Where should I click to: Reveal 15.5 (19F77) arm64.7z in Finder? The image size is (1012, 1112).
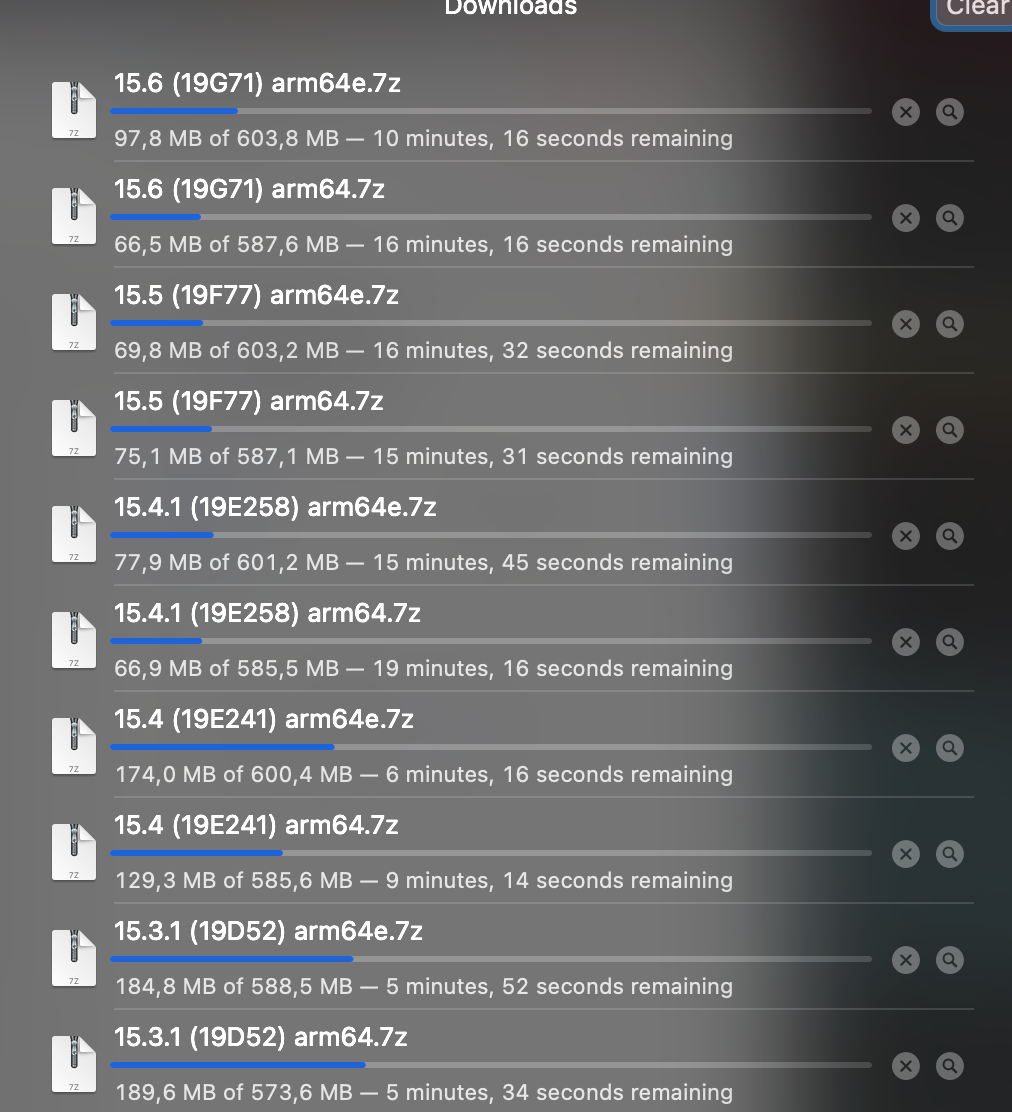pyautogui.click(x=949, y=430)
